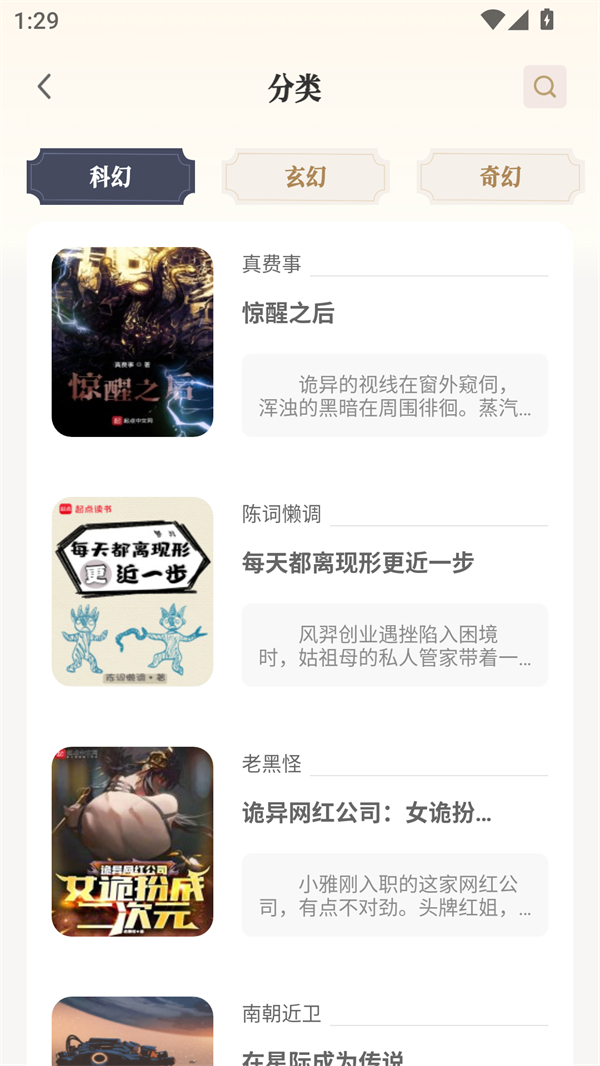600x1066 pixels.
Task: Open the 诡异网红公司 book by 老黑怪
Action: coord(366,813)
